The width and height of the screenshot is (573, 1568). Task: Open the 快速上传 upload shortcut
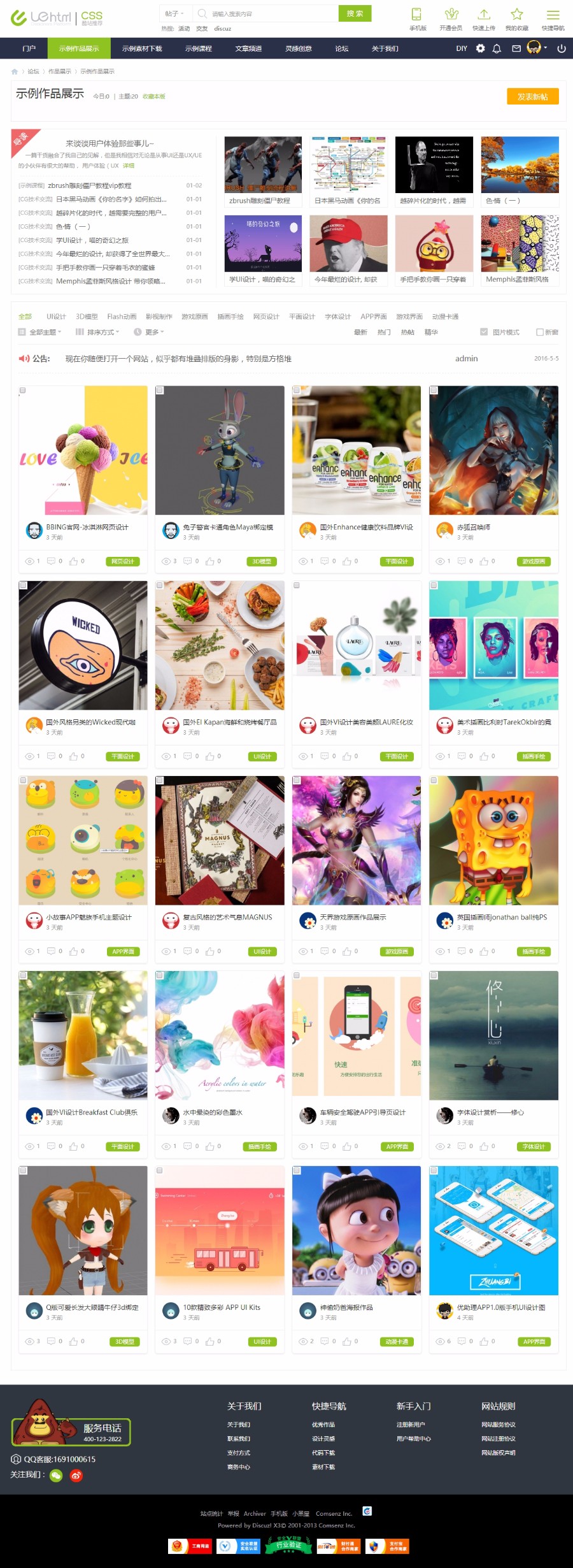pyautogui.click(x=484, y=19)
